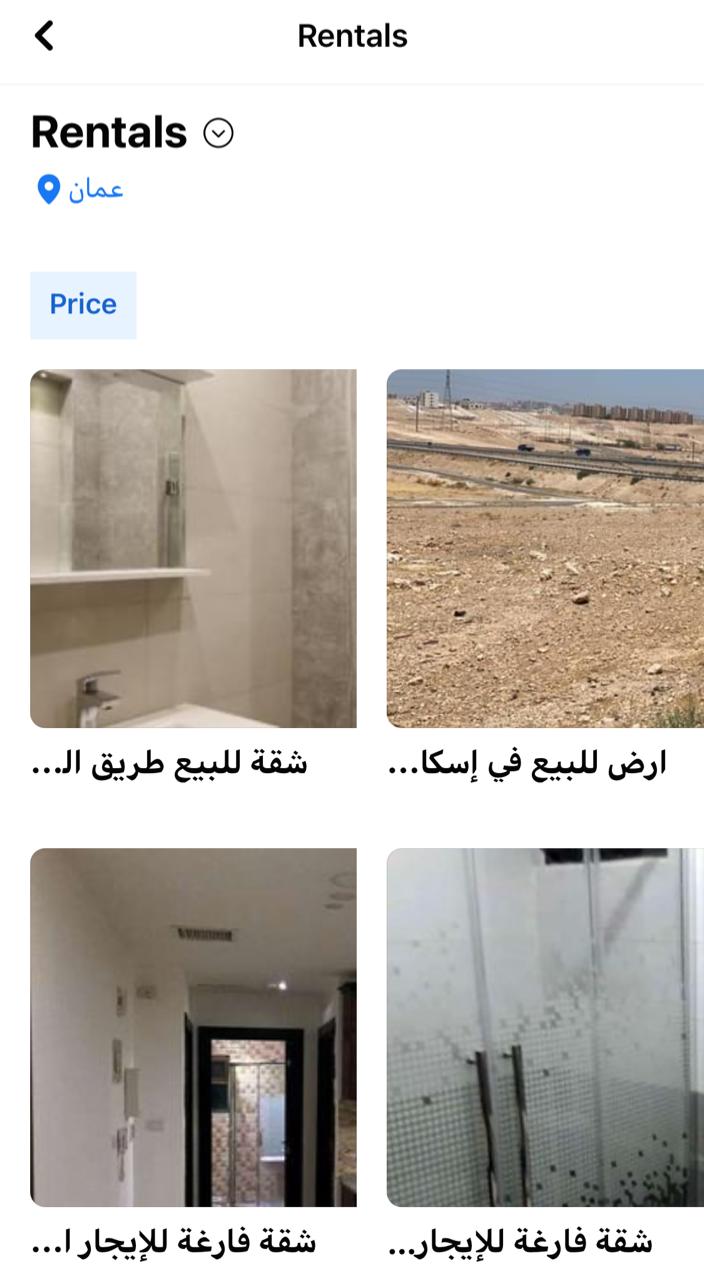Screen dimensions: 704x1280
Task: Open the listing ارض للبيع في إسكا
Action: [545, 549]
